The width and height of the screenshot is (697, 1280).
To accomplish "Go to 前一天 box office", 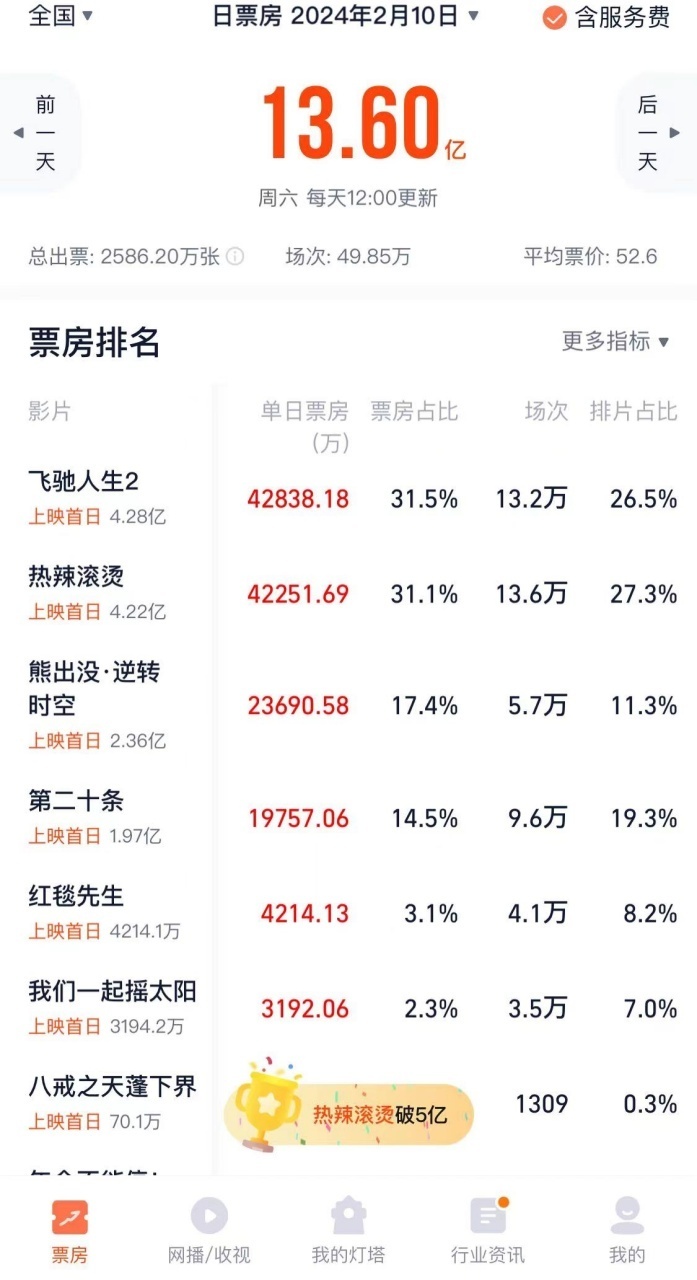I will [x=40, y=133].
